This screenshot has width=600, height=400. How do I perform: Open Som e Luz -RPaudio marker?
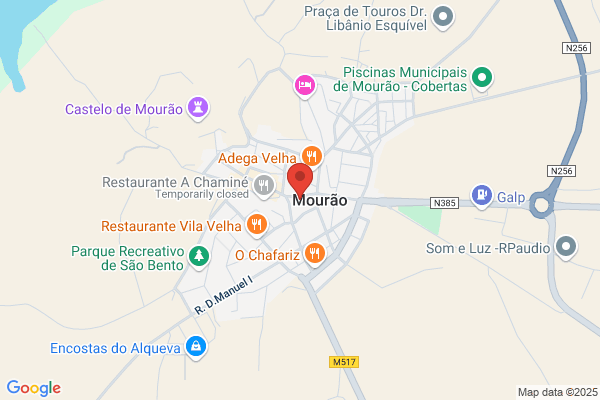(x=566, y=247)
